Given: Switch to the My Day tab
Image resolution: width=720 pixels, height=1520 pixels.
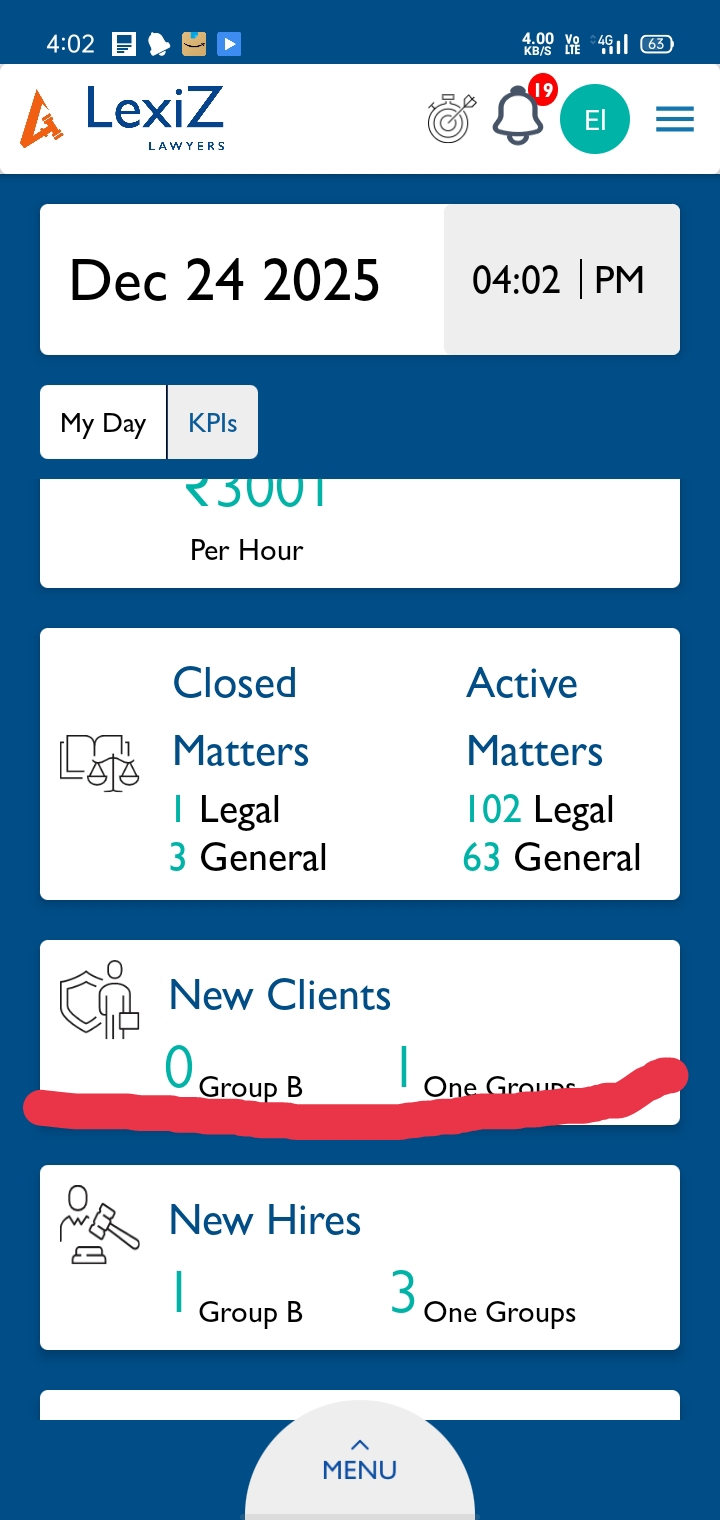Looking at the screenshot, I should [103, 423].
